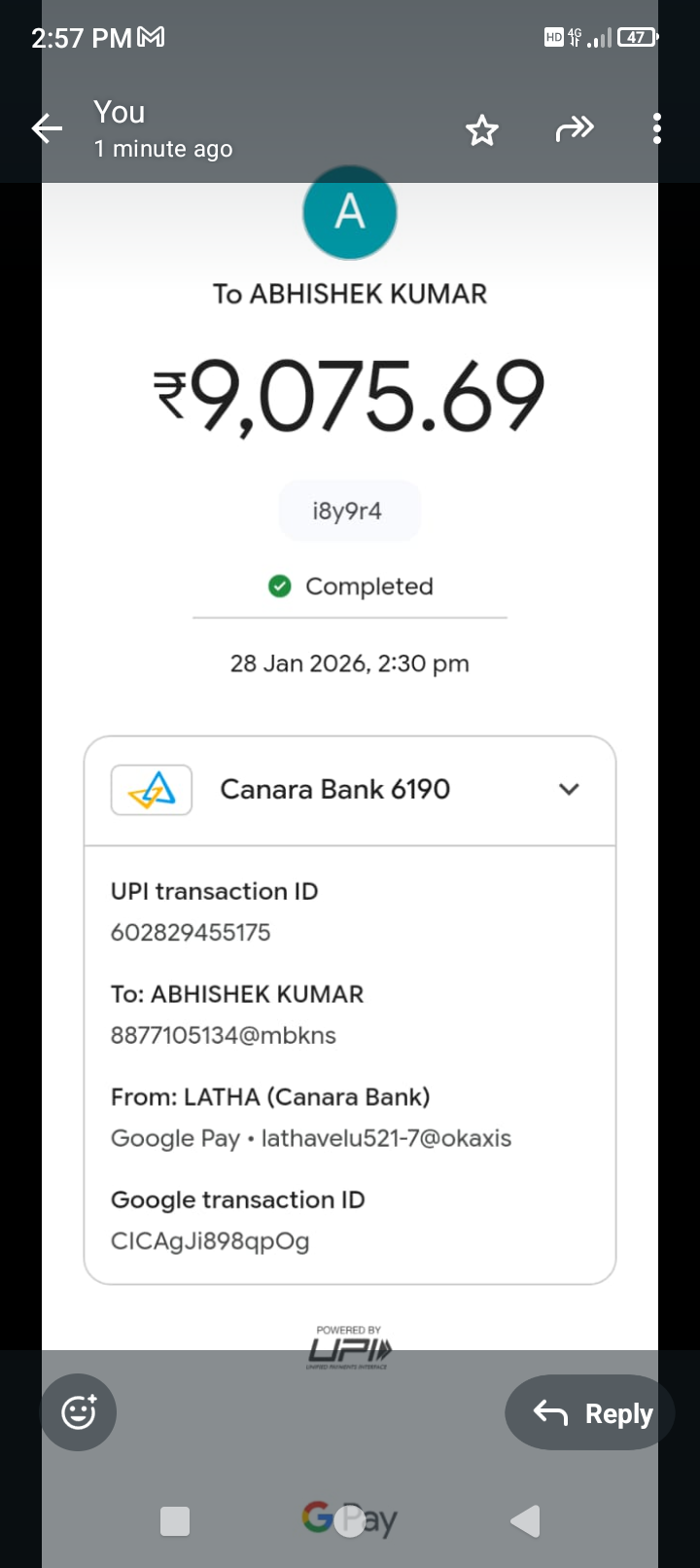Star this image message
700x1568 pixels.
pos(481,129)
